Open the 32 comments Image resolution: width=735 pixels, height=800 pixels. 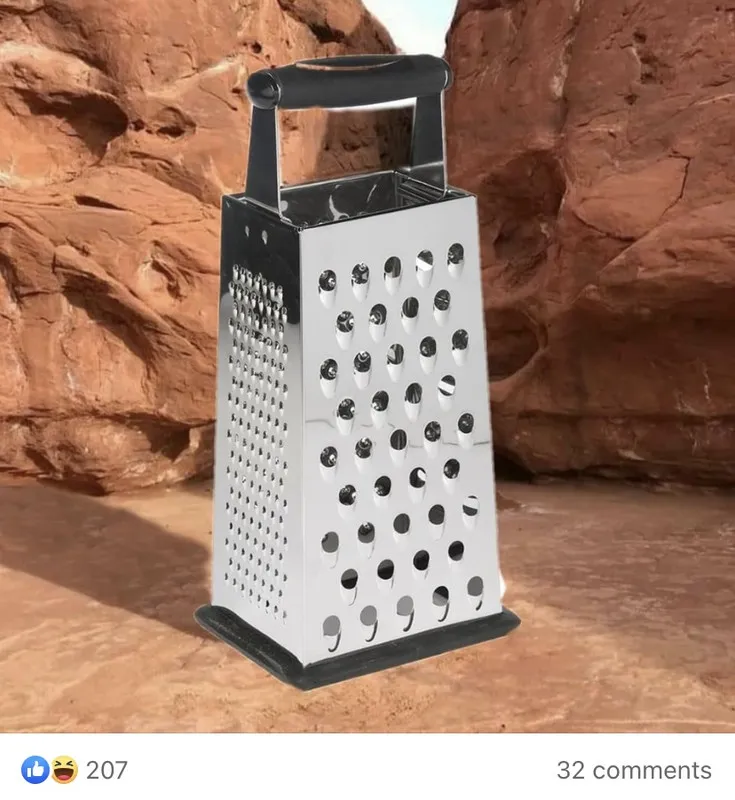tap(633, 770)
